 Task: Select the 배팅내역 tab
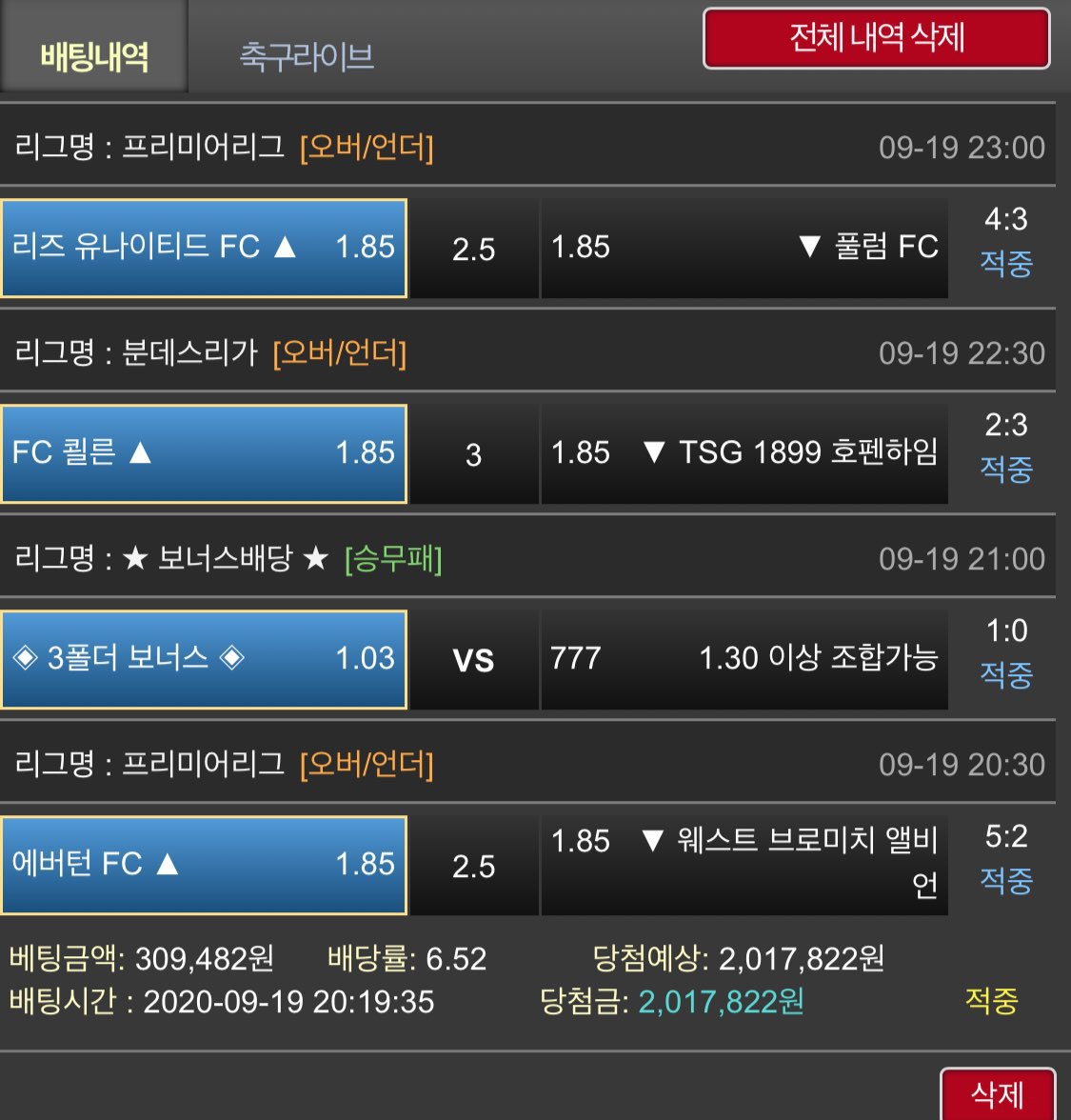point(94,55)
